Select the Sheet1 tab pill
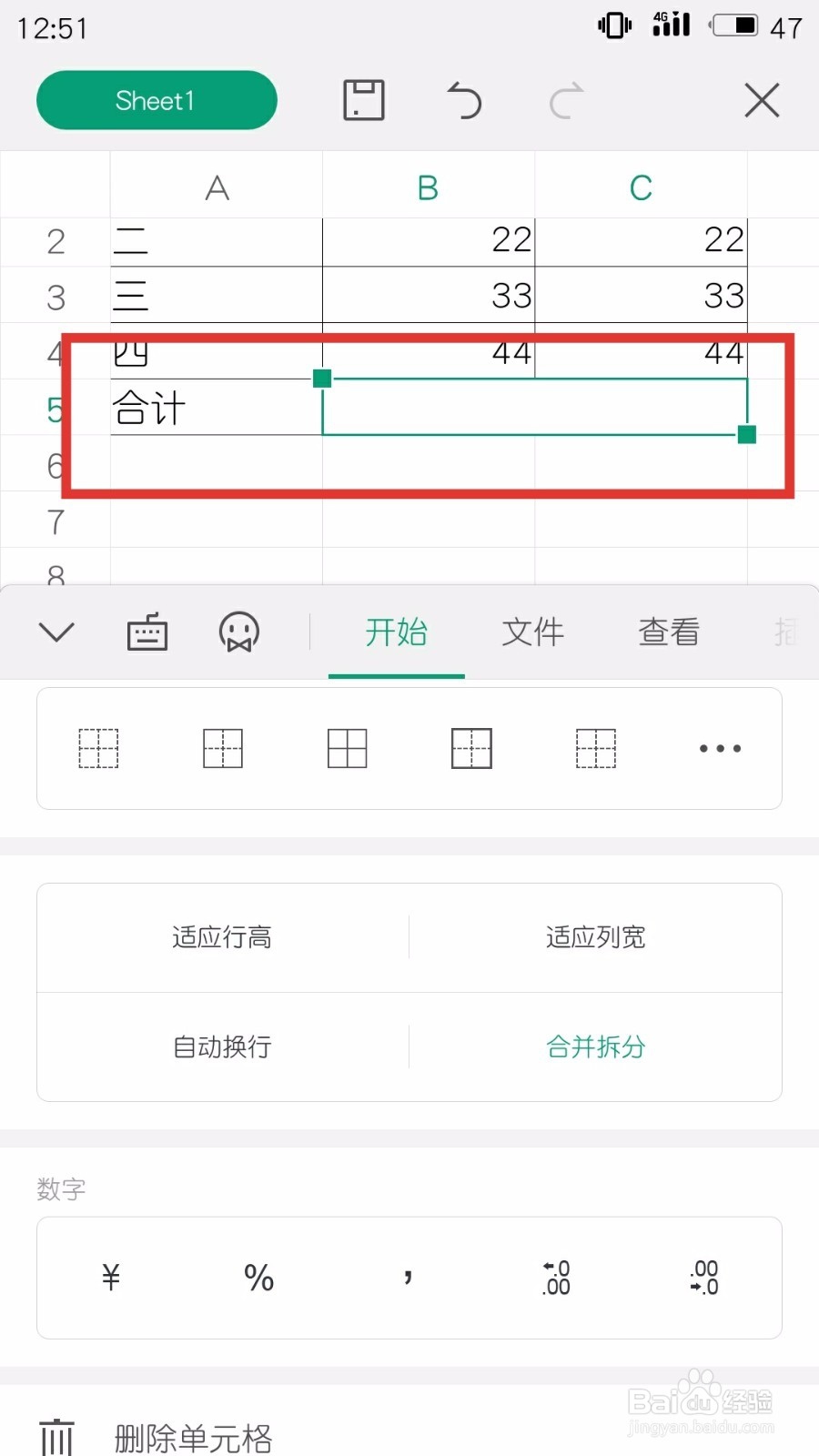819x1456 pixels. click(156, 100)
